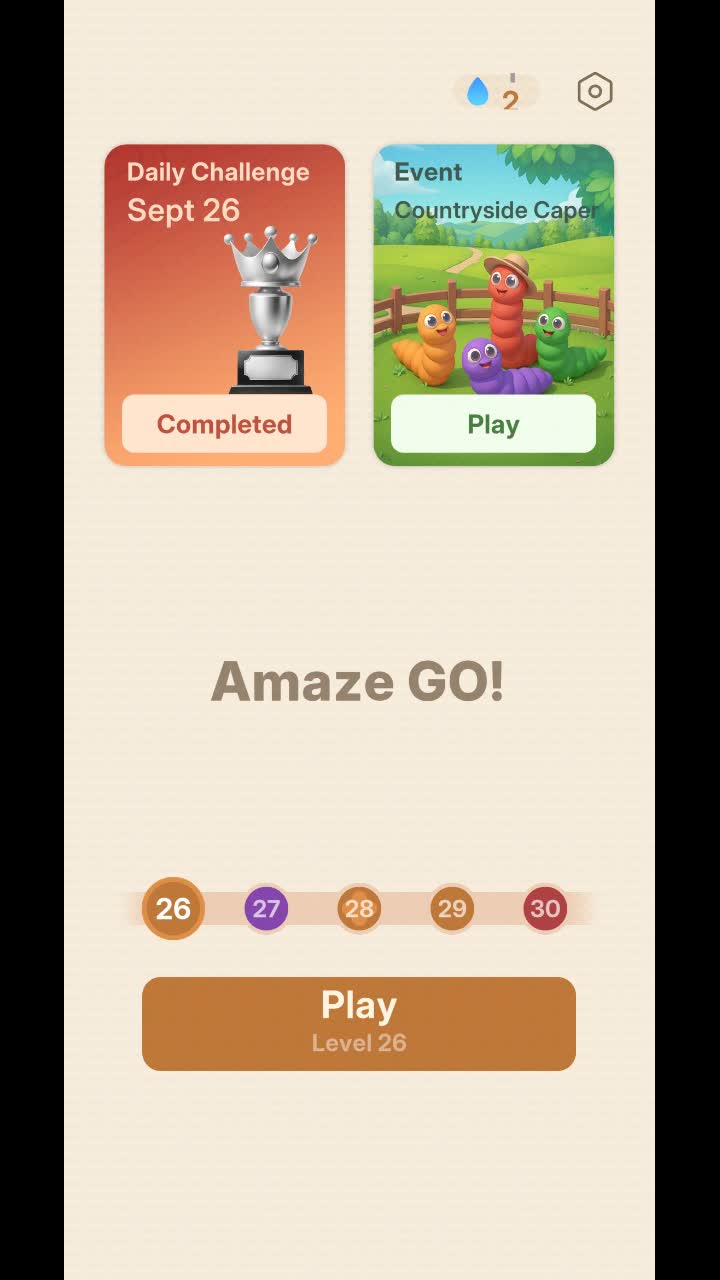
Task: Open the water drop hints counter
Action: [497, 92]
